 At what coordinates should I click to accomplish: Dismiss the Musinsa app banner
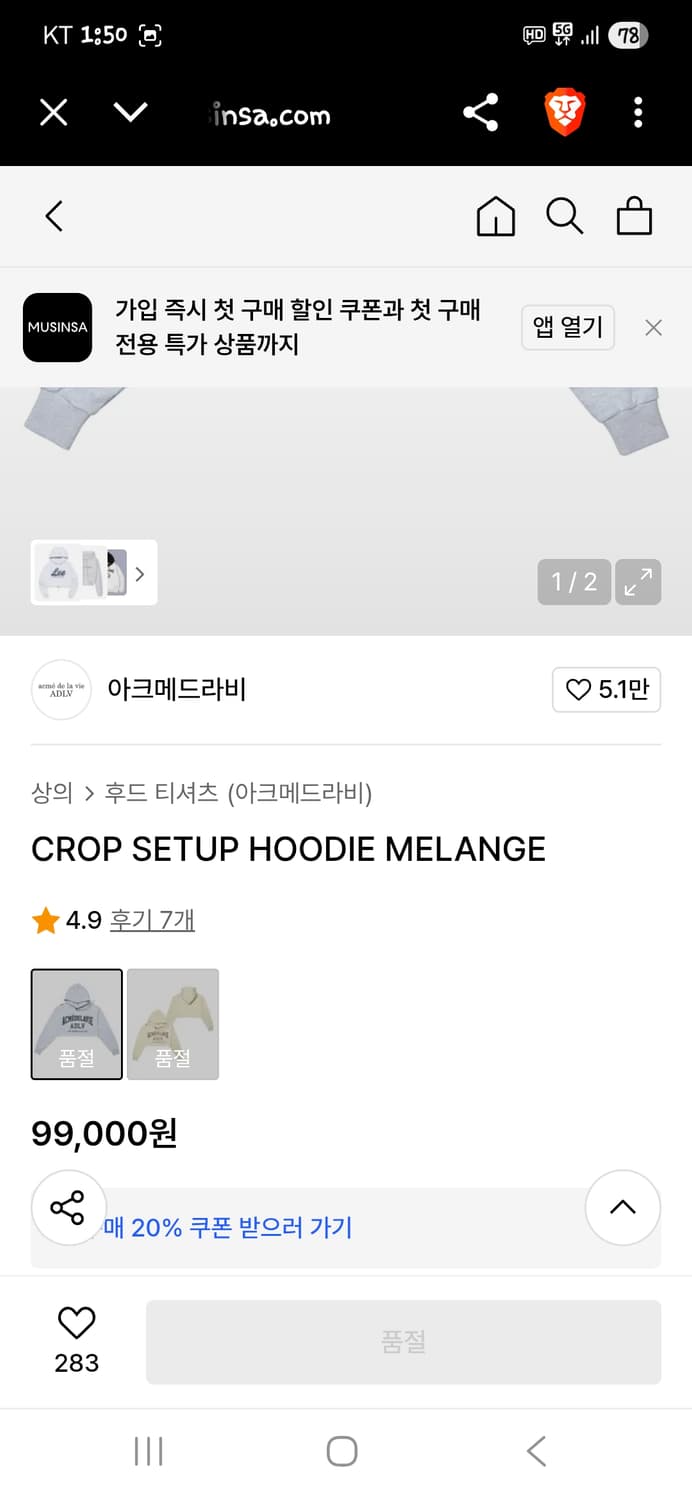coord(653,327)
